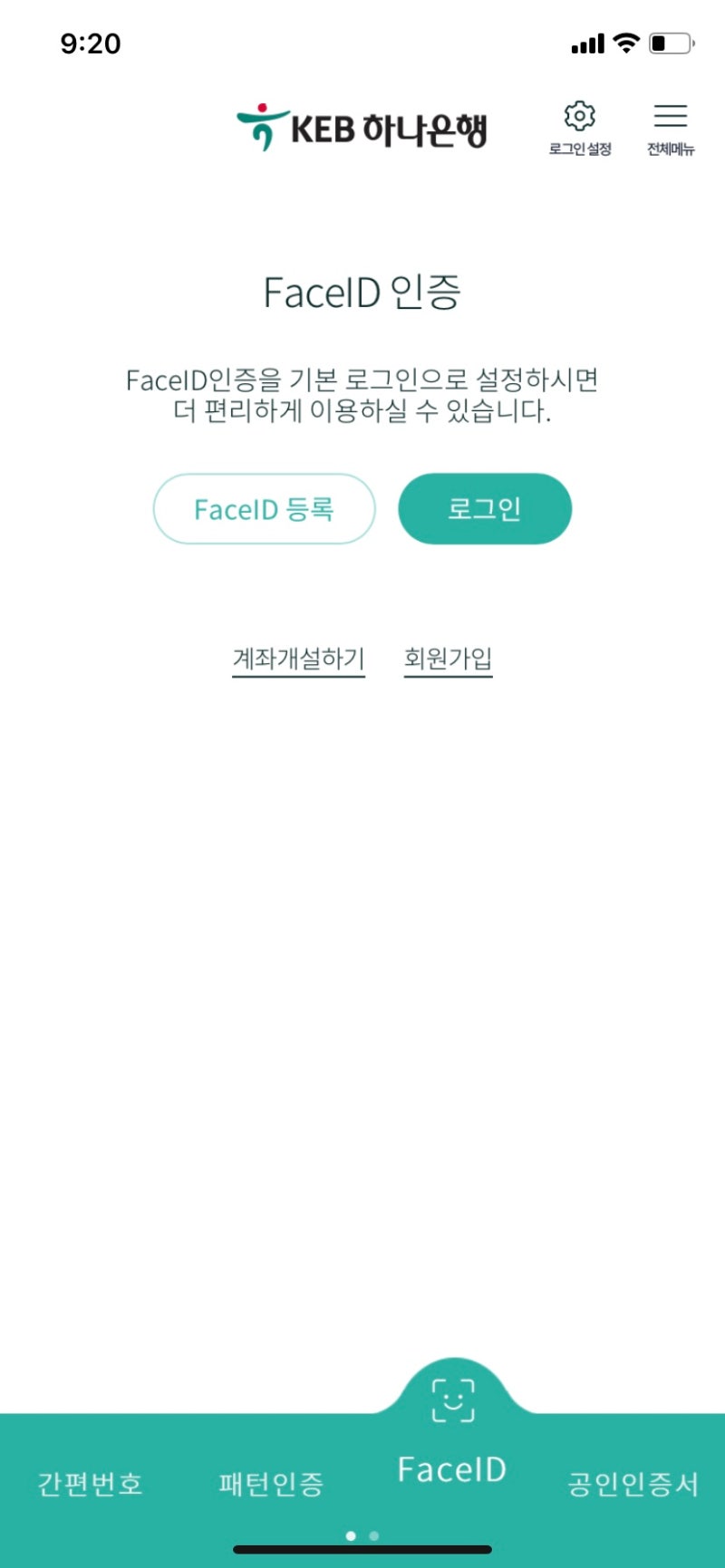Screen dimensions: 725x1568
Task: Open login settings via the gear icon
Action: (580, 116)
